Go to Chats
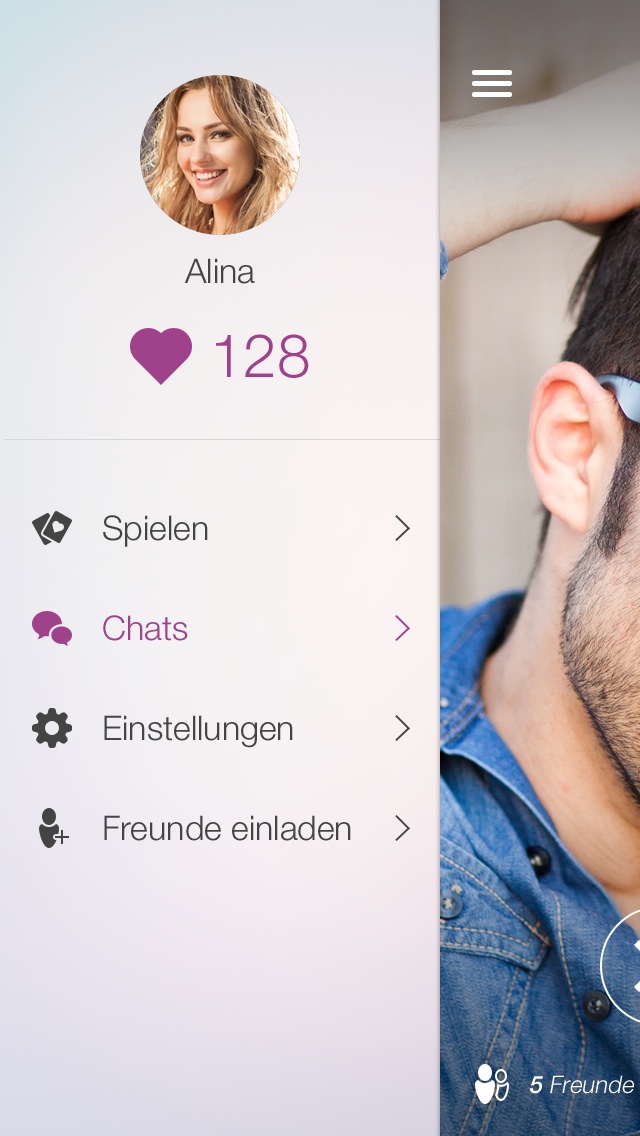Viewport: 640px width, 1136px height. click(220, 628)
